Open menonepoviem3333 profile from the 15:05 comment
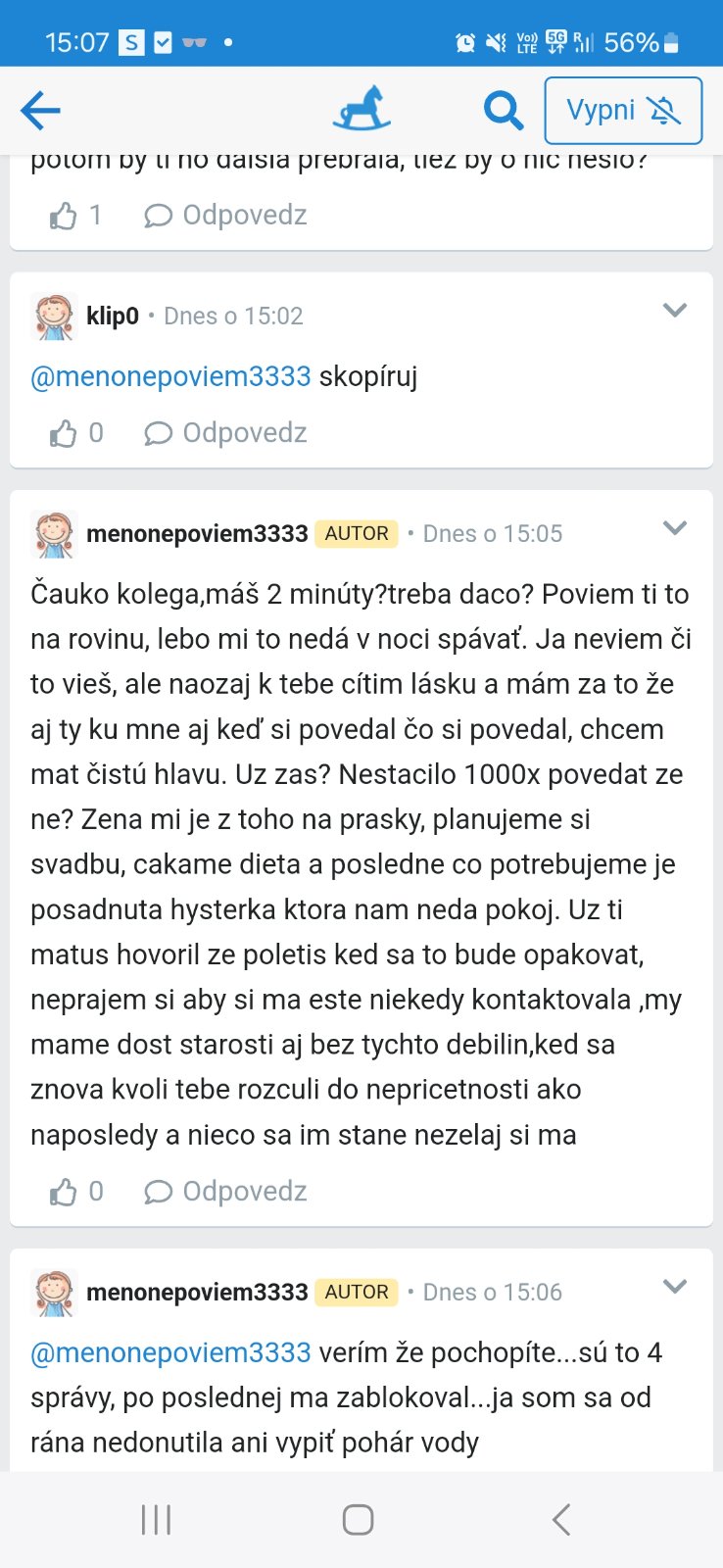 [197, 533]
